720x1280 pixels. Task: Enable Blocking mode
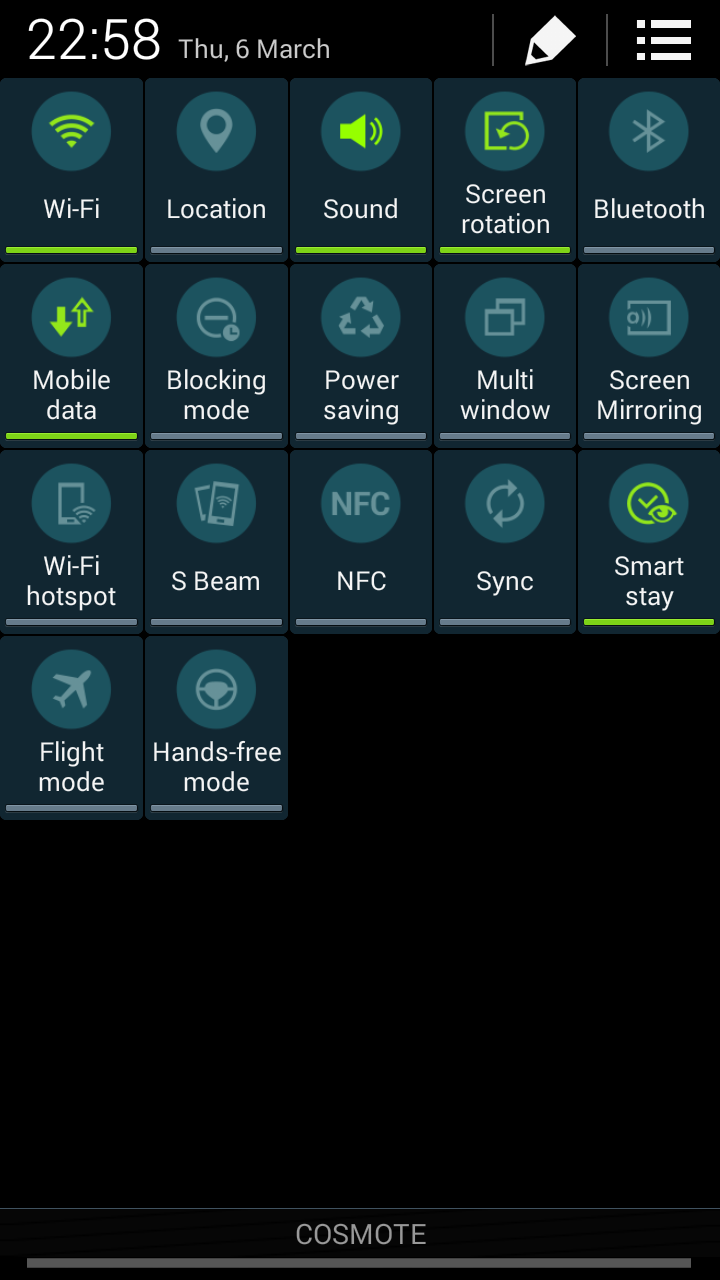[x=216, y=354]
